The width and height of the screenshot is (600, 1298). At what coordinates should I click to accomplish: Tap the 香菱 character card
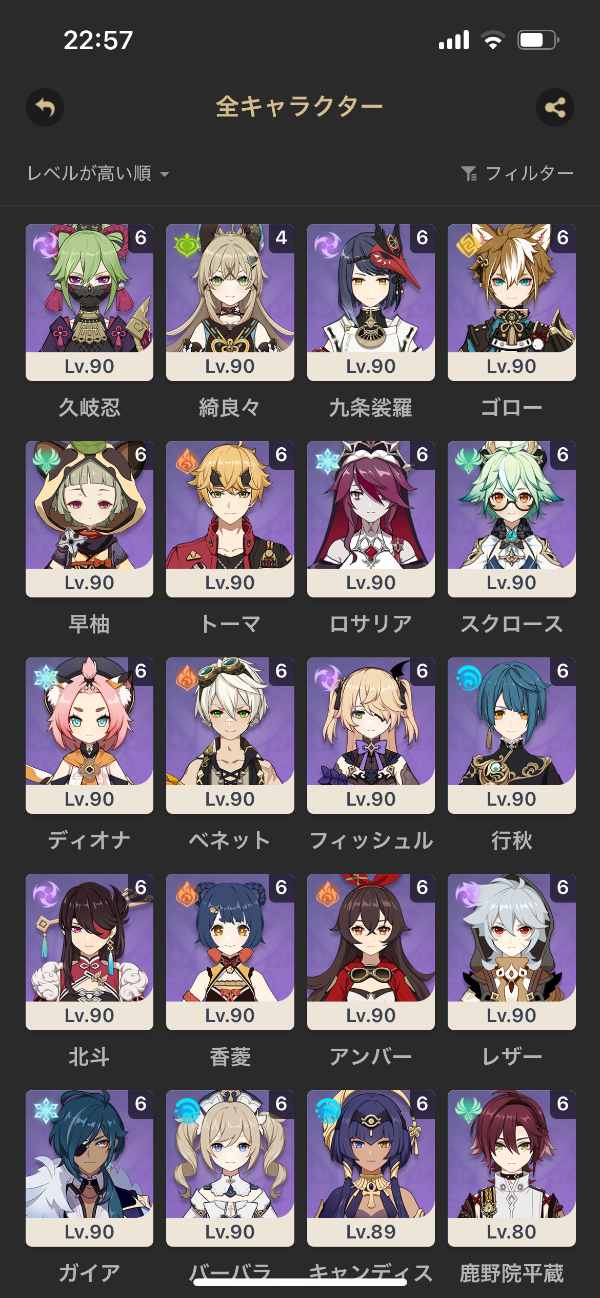point(230,952)
